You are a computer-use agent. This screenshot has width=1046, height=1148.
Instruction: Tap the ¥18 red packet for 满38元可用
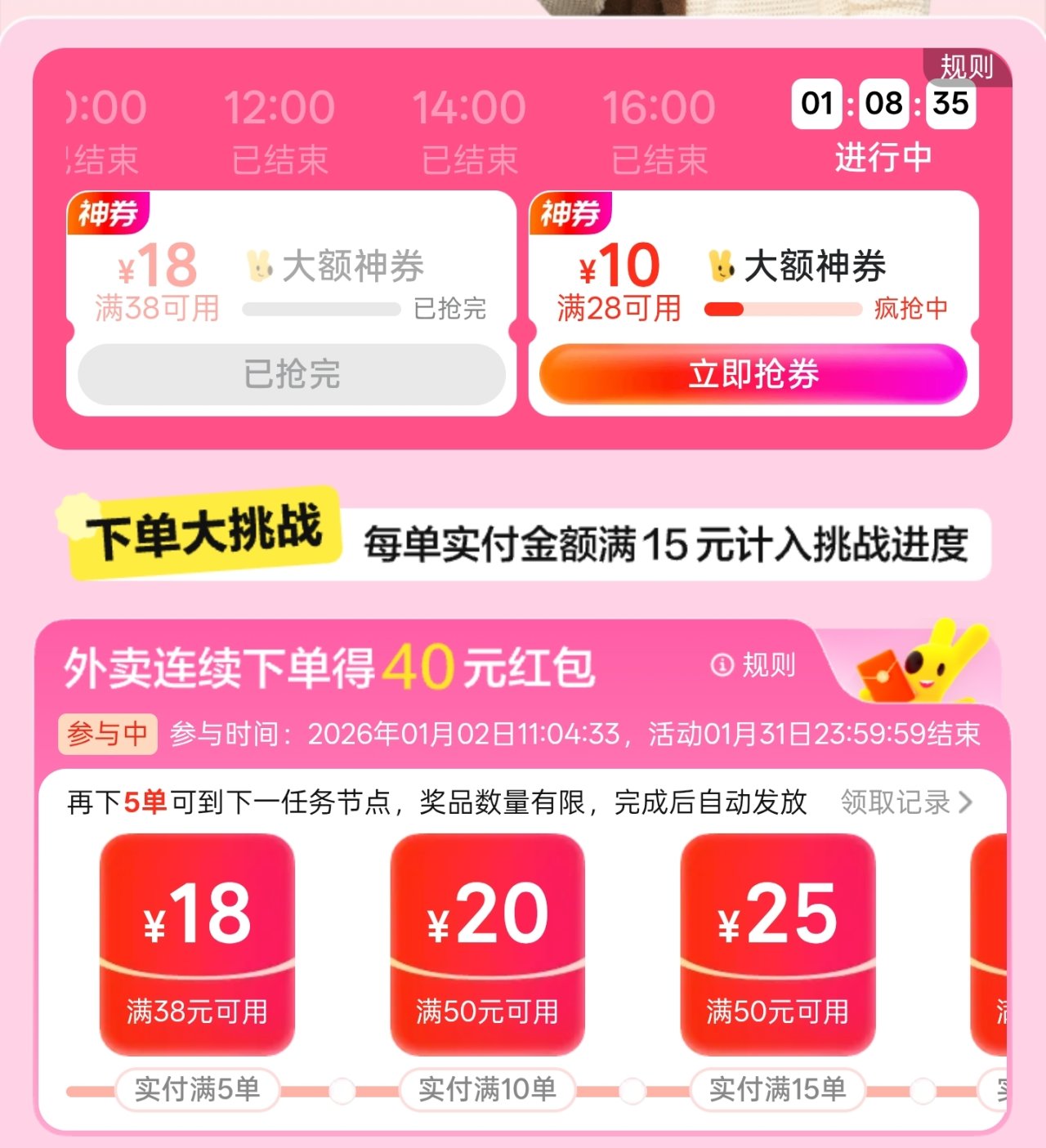[197, 944]
